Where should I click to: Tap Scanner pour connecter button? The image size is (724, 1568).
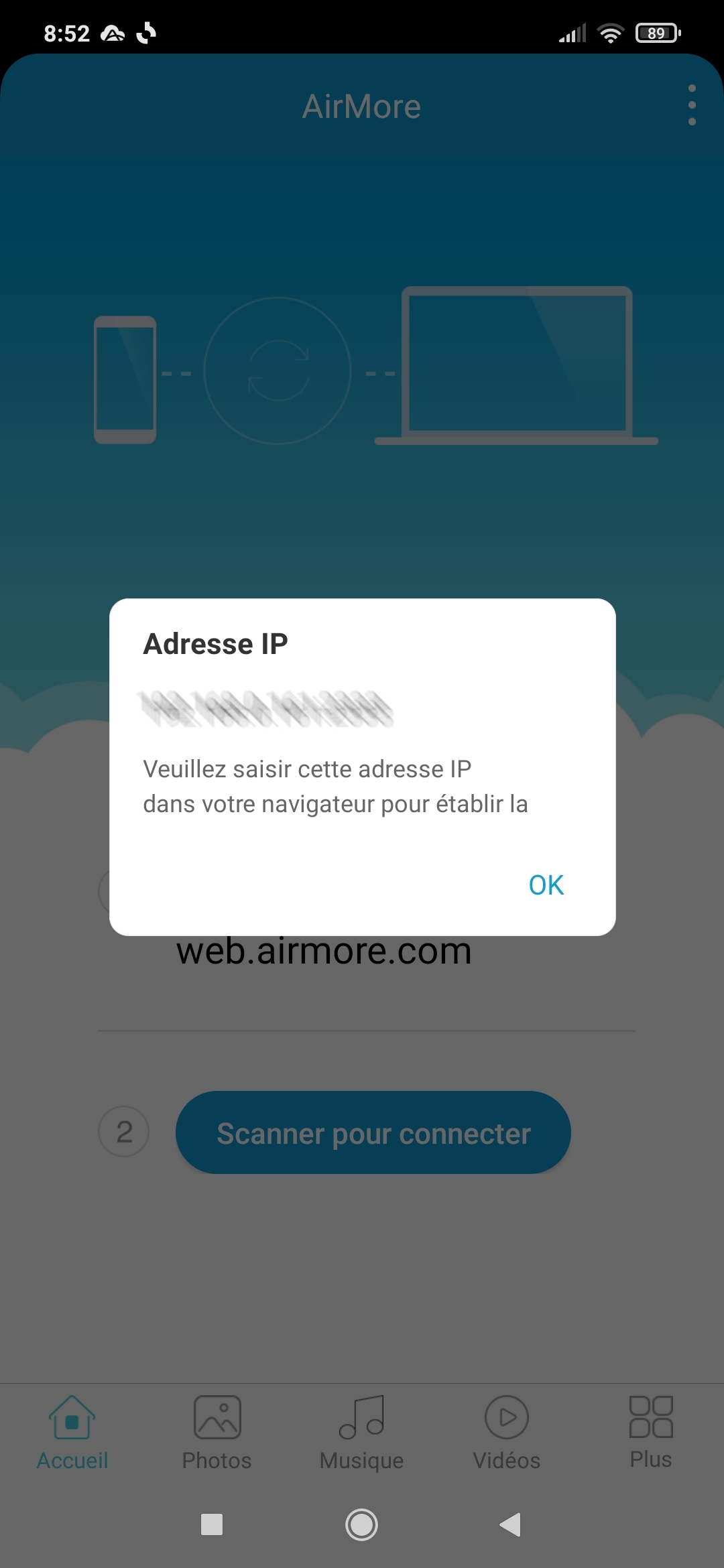pos(373,1132)
